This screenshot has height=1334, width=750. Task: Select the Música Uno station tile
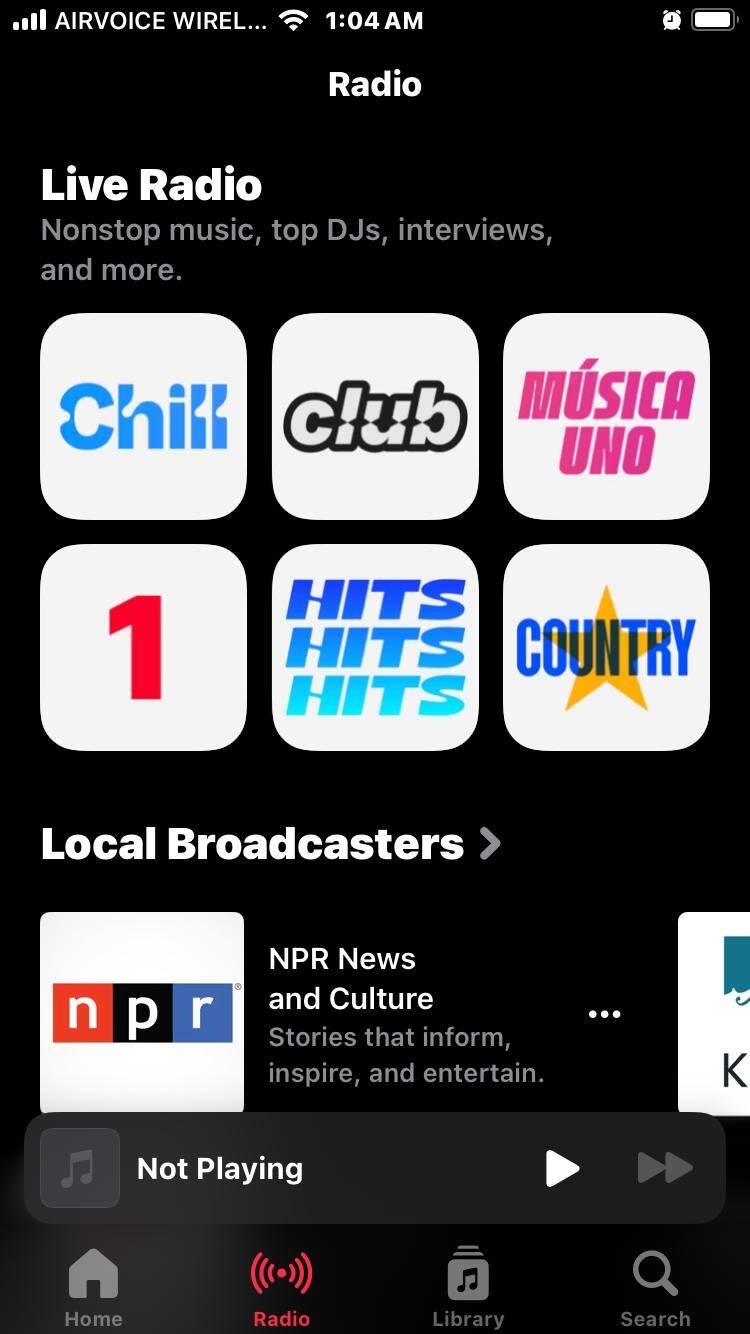[606, 416]
